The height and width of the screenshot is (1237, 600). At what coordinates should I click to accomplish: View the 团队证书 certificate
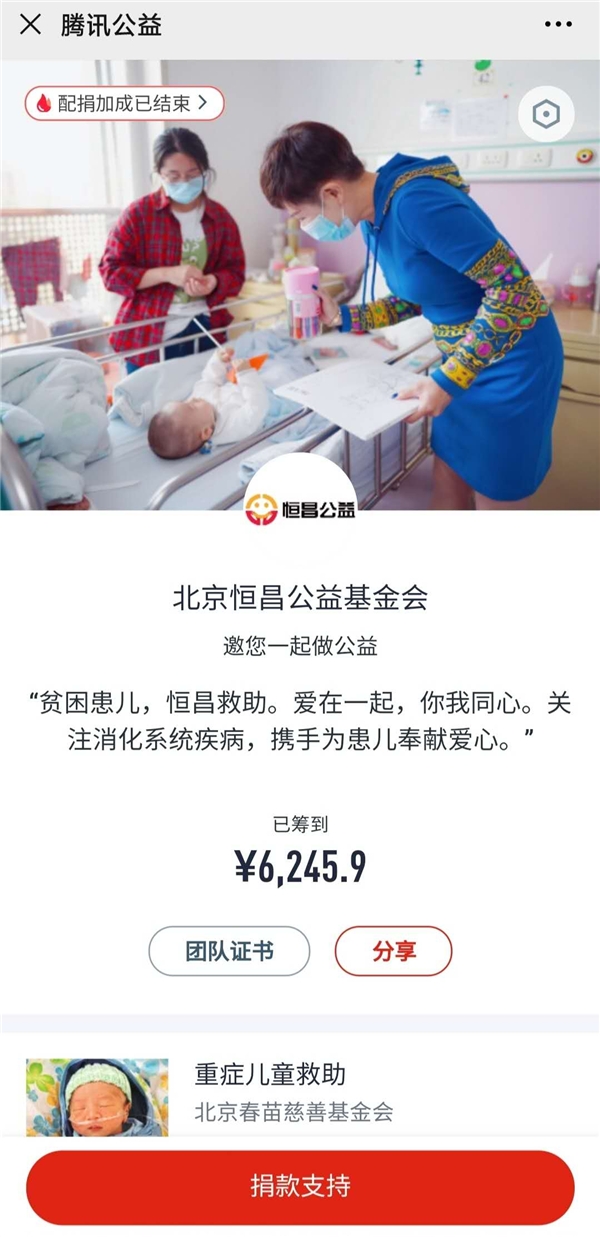pyautogui.click(x=229, y=951)
